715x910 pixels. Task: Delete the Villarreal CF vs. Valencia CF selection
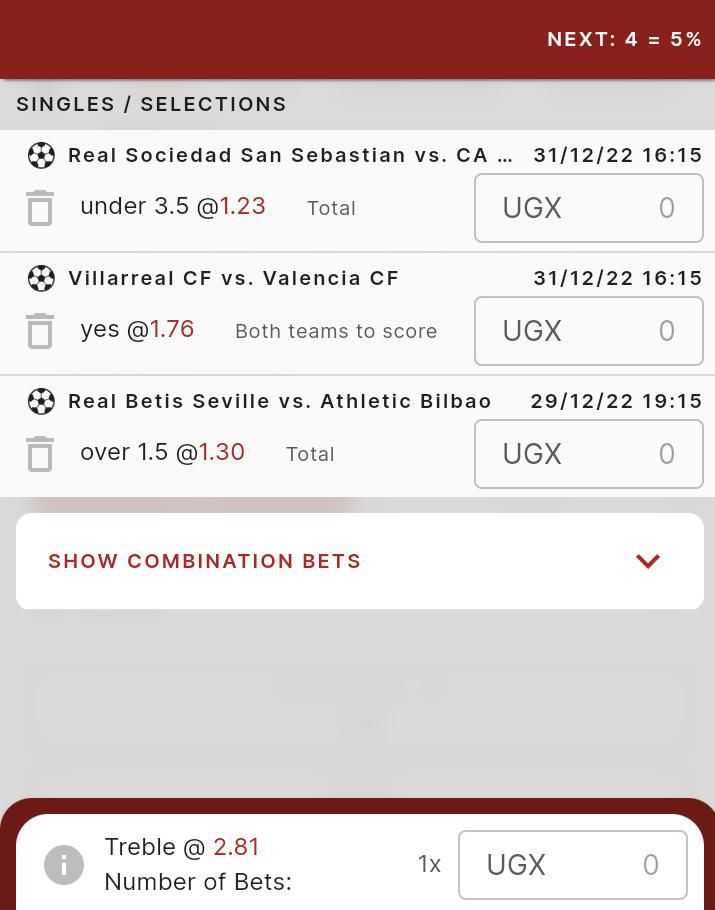click(x=40, y=331)
